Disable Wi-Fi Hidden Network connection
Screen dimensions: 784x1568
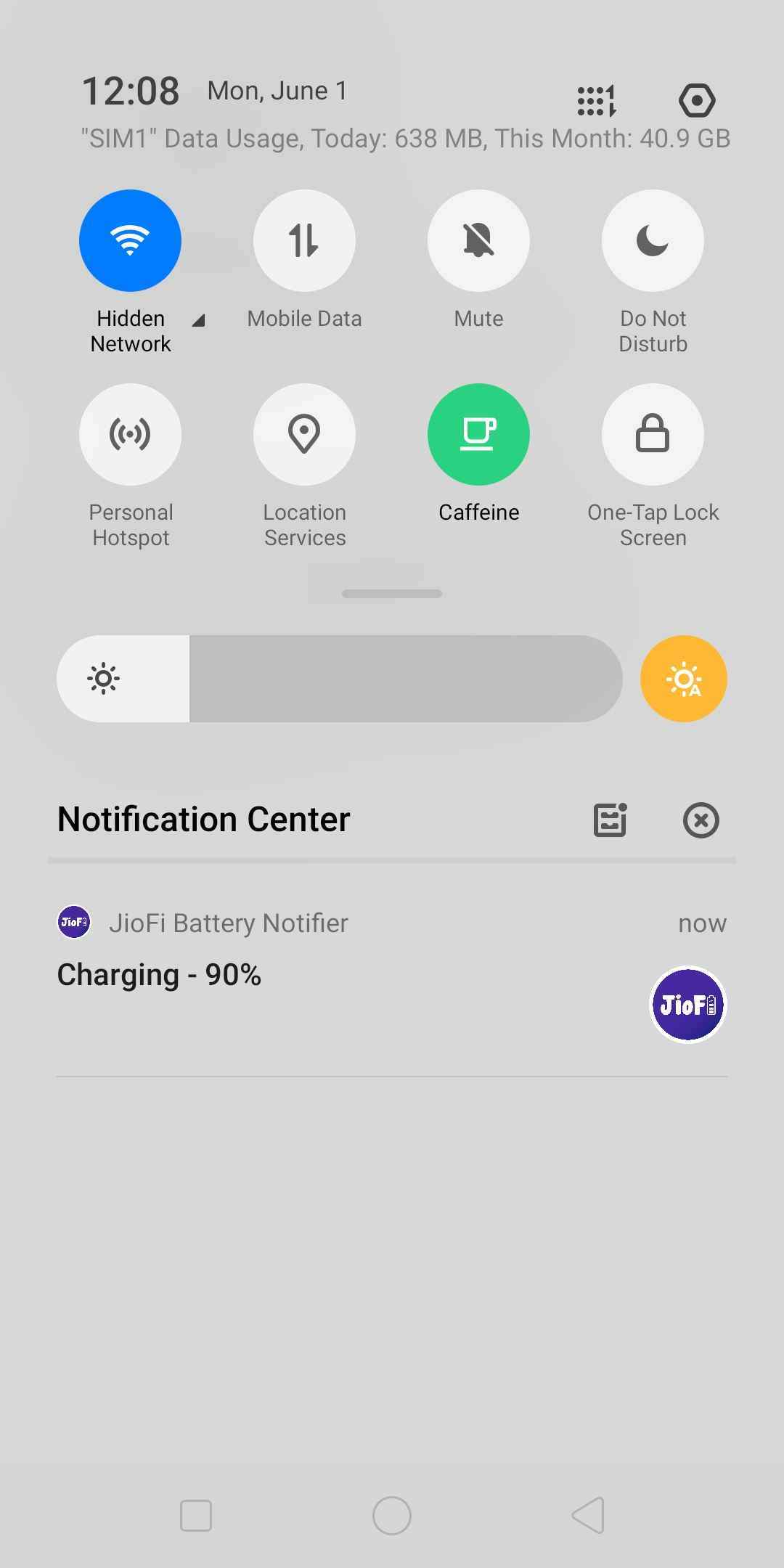(x=130, y=240)
